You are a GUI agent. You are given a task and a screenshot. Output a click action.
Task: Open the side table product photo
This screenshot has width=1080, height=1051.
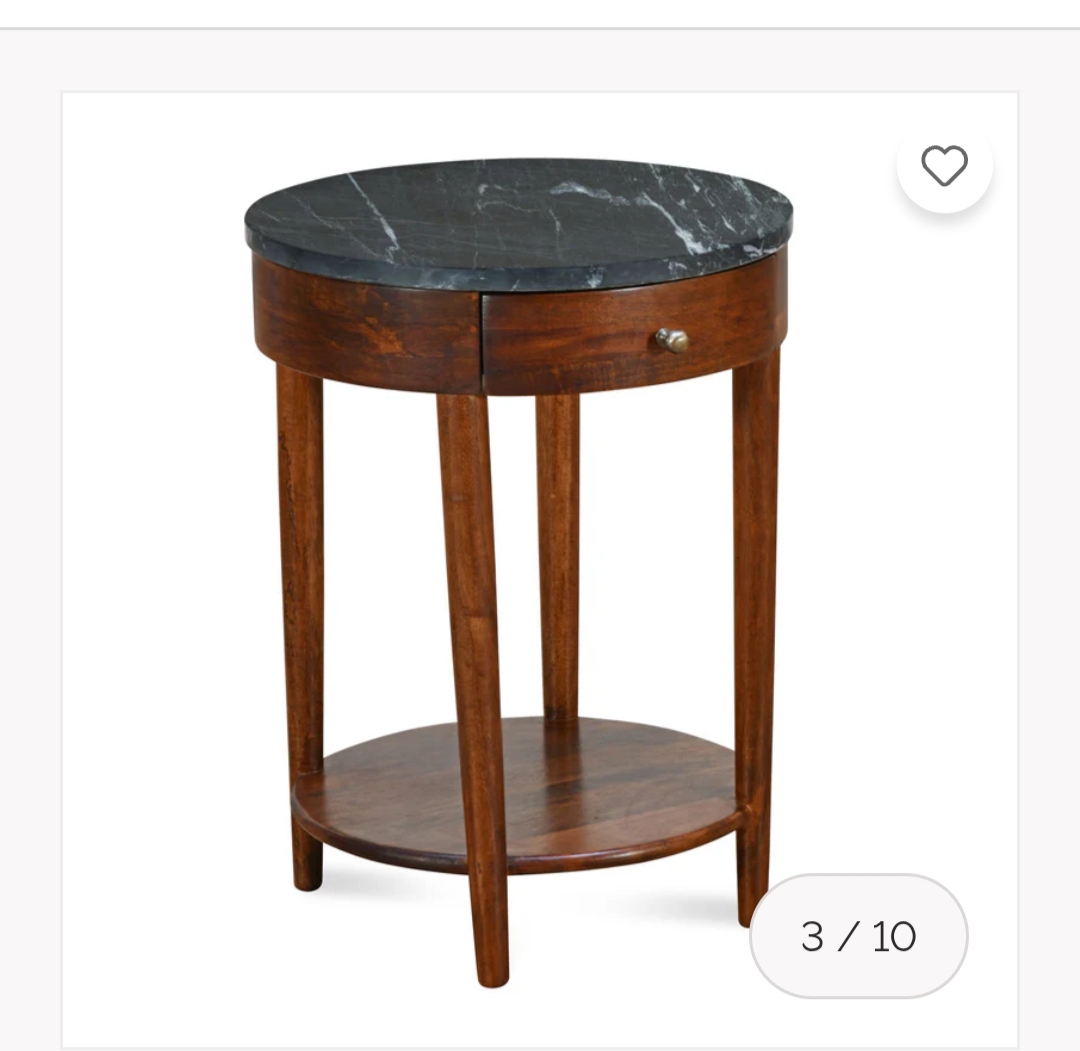(x=520, y=560)
